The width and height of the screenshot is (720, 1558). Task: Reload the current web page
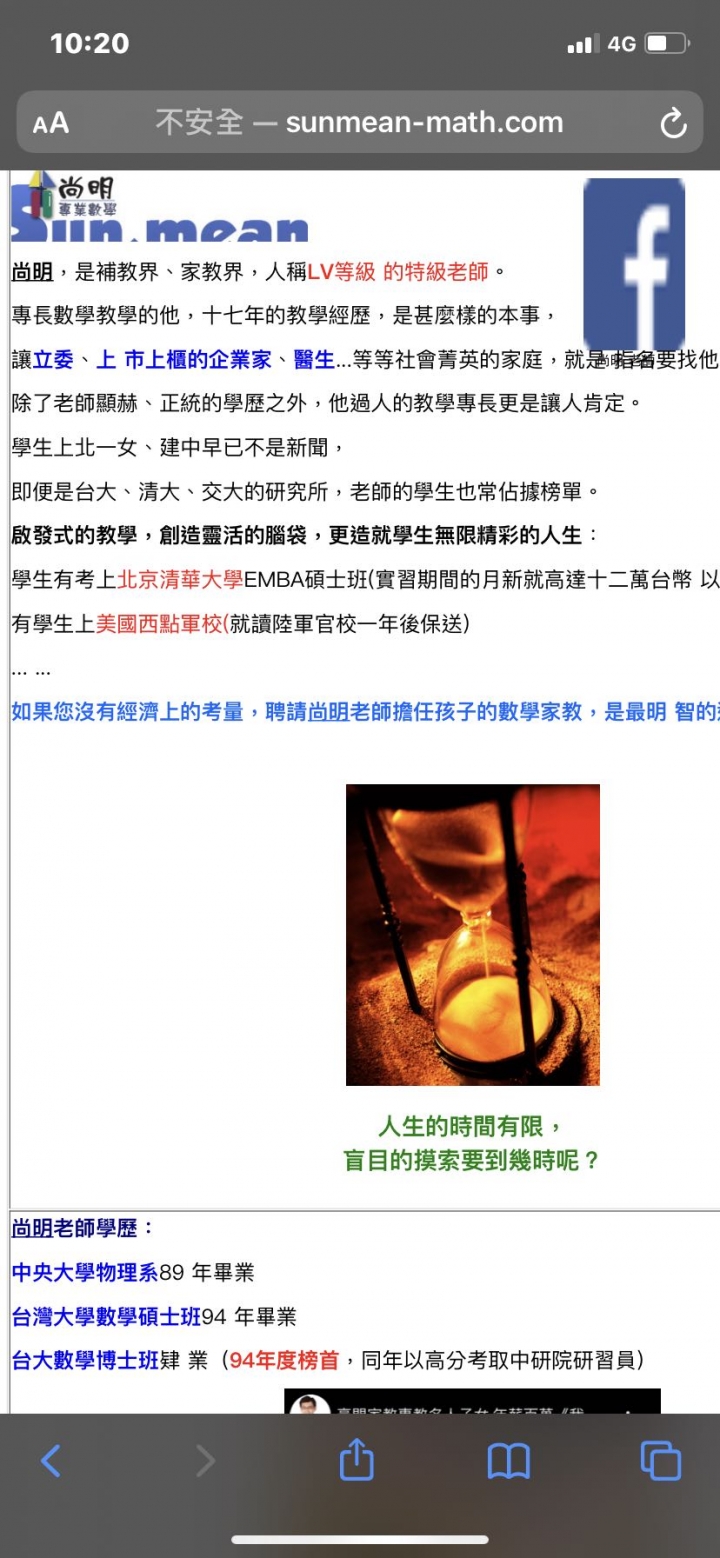point(673,124)
